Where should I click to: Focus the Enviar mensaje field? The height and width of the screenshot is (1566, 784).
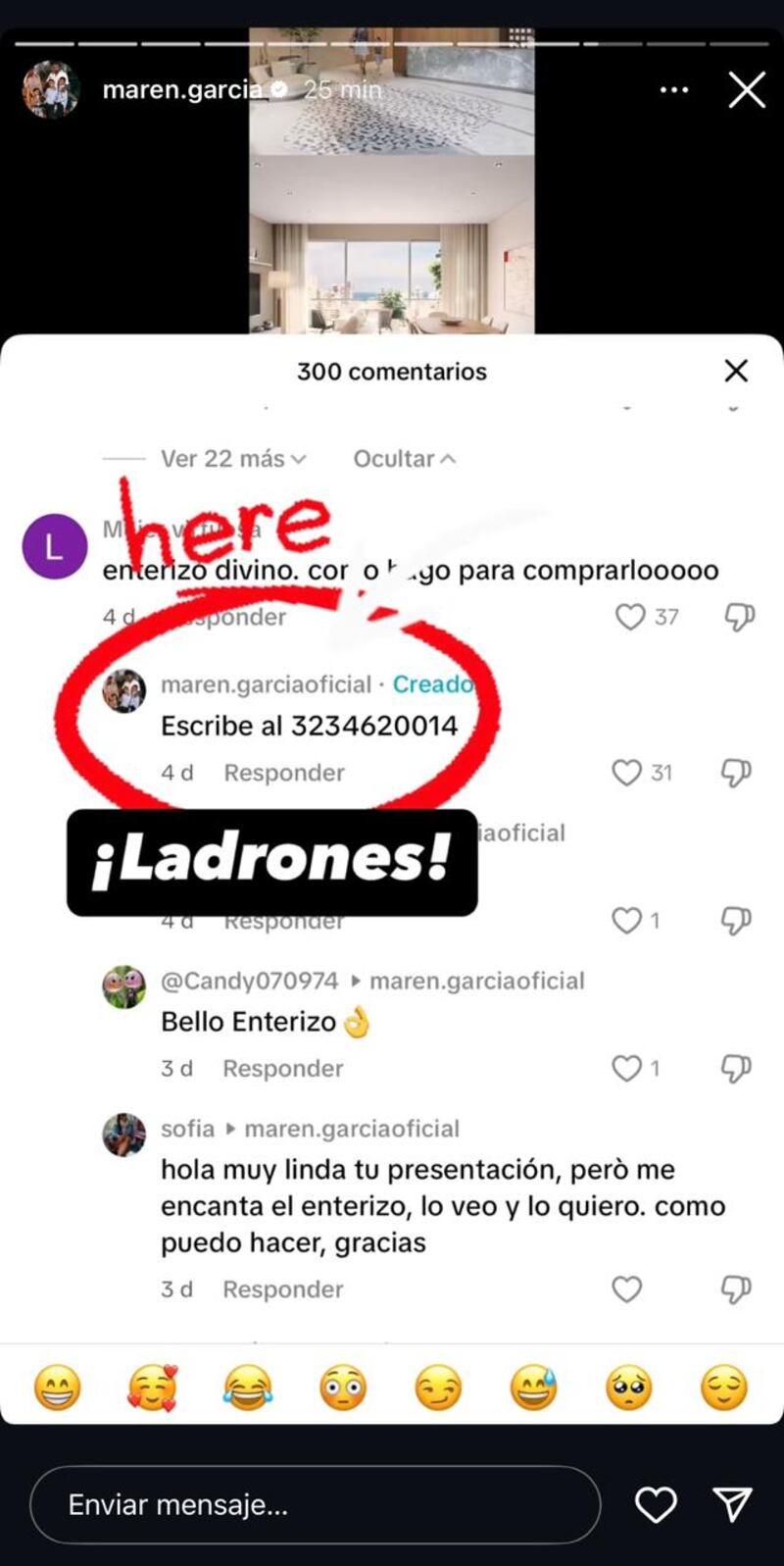pyautogui.click(x=314, y=1504)
